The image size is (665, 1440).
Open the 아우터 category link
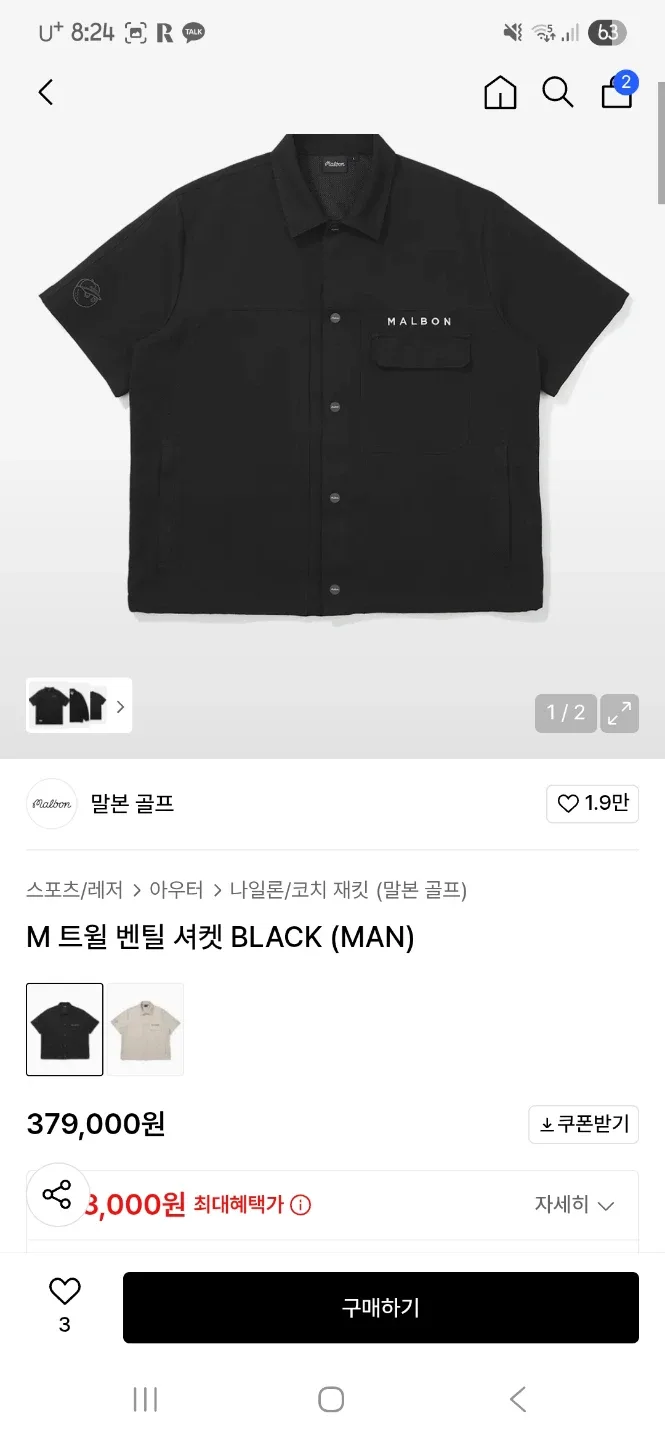point(176,889)
